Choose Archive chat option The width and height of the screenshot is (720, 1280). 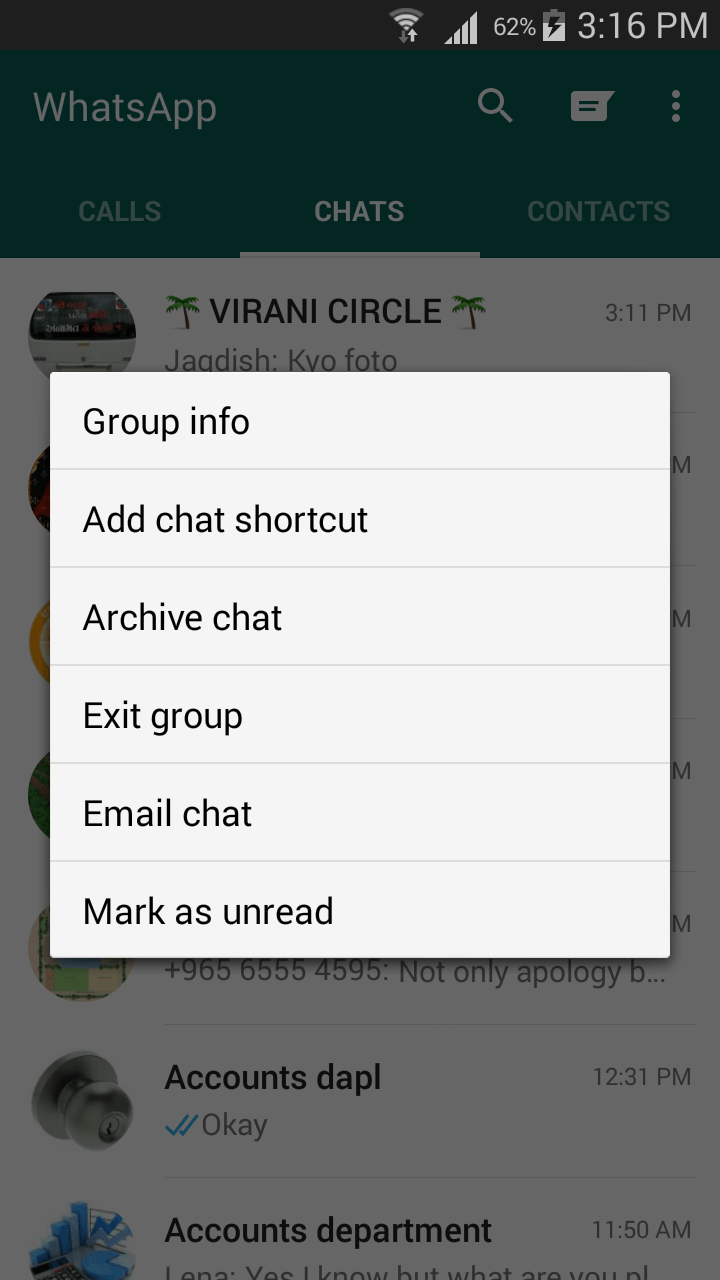pyautogui.click(x=360, y=617)
